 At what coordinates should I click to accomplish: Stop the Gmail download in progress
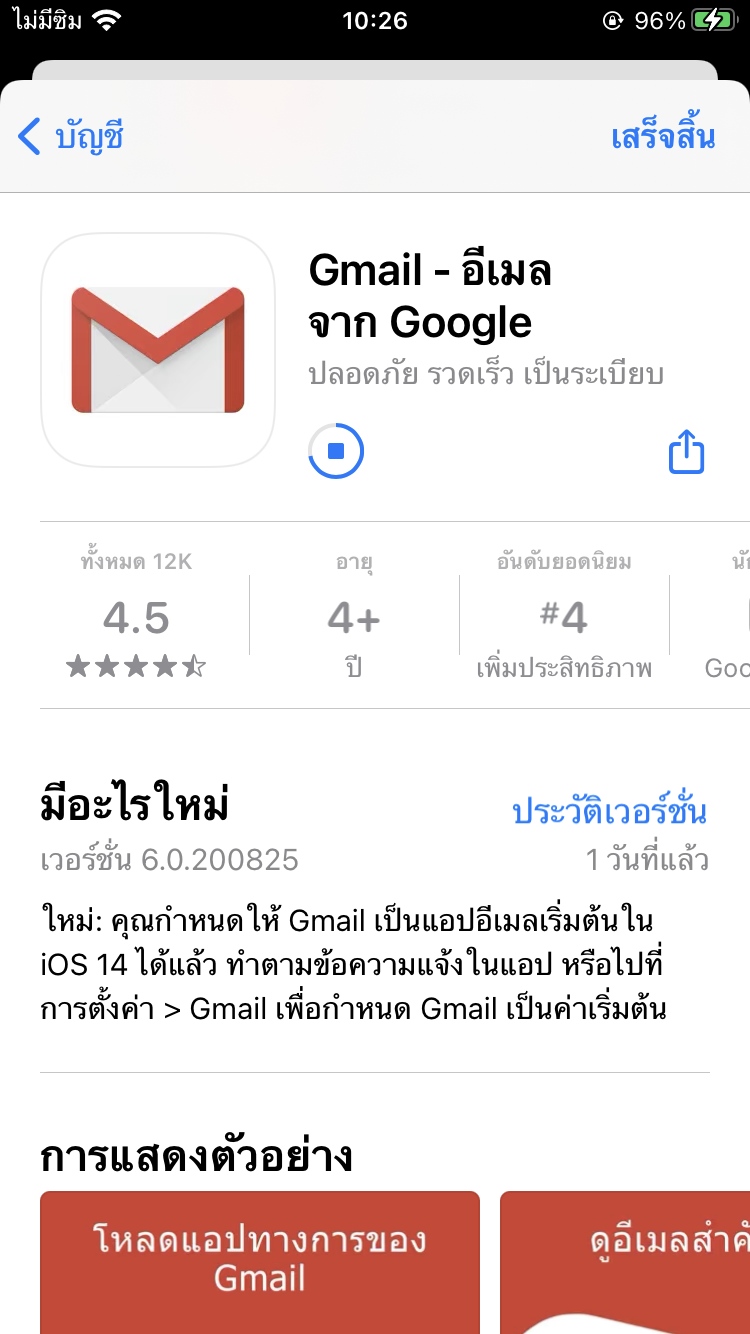point(336,451)
